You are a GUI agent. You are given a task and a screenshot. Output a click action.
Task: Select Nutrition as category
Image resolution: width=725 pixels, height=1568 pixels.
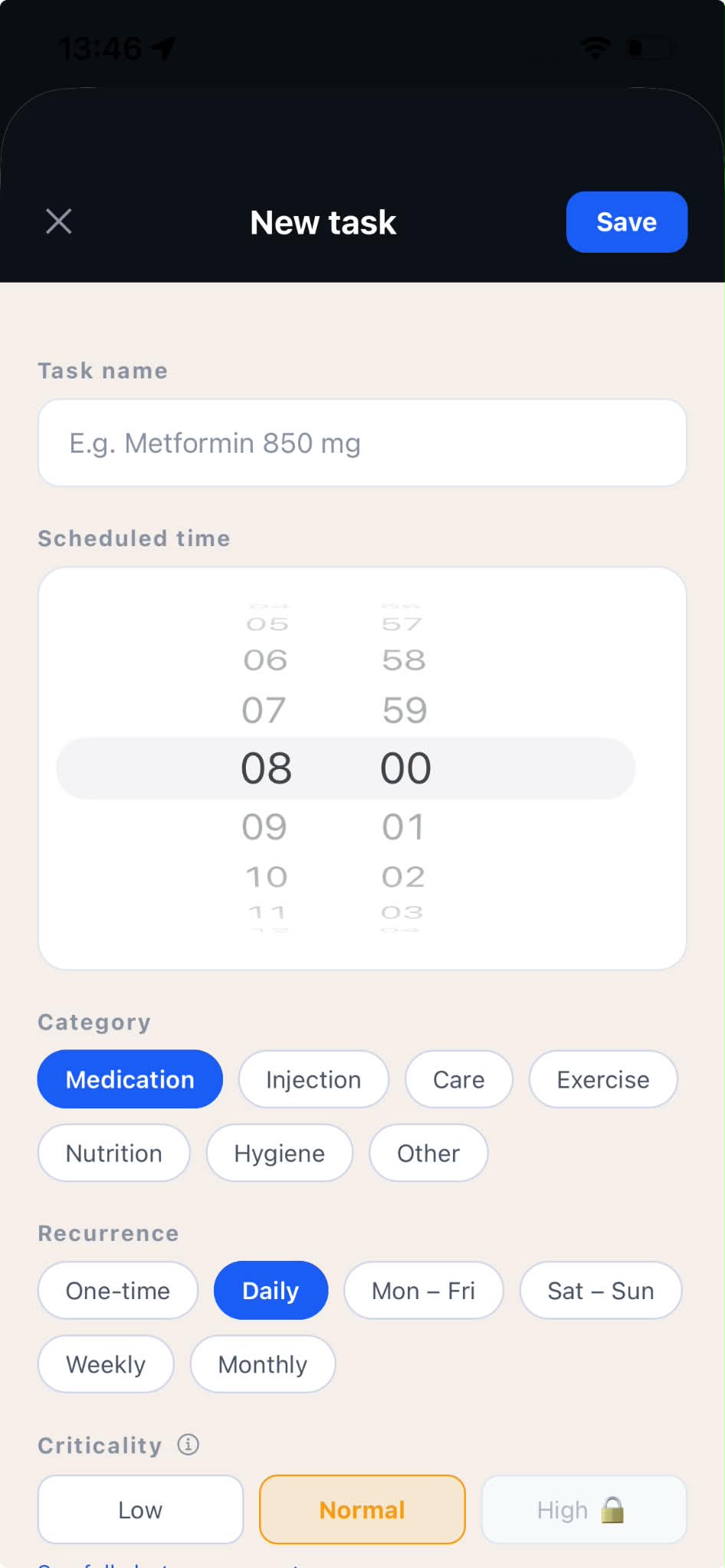(x=114, y=1153)
